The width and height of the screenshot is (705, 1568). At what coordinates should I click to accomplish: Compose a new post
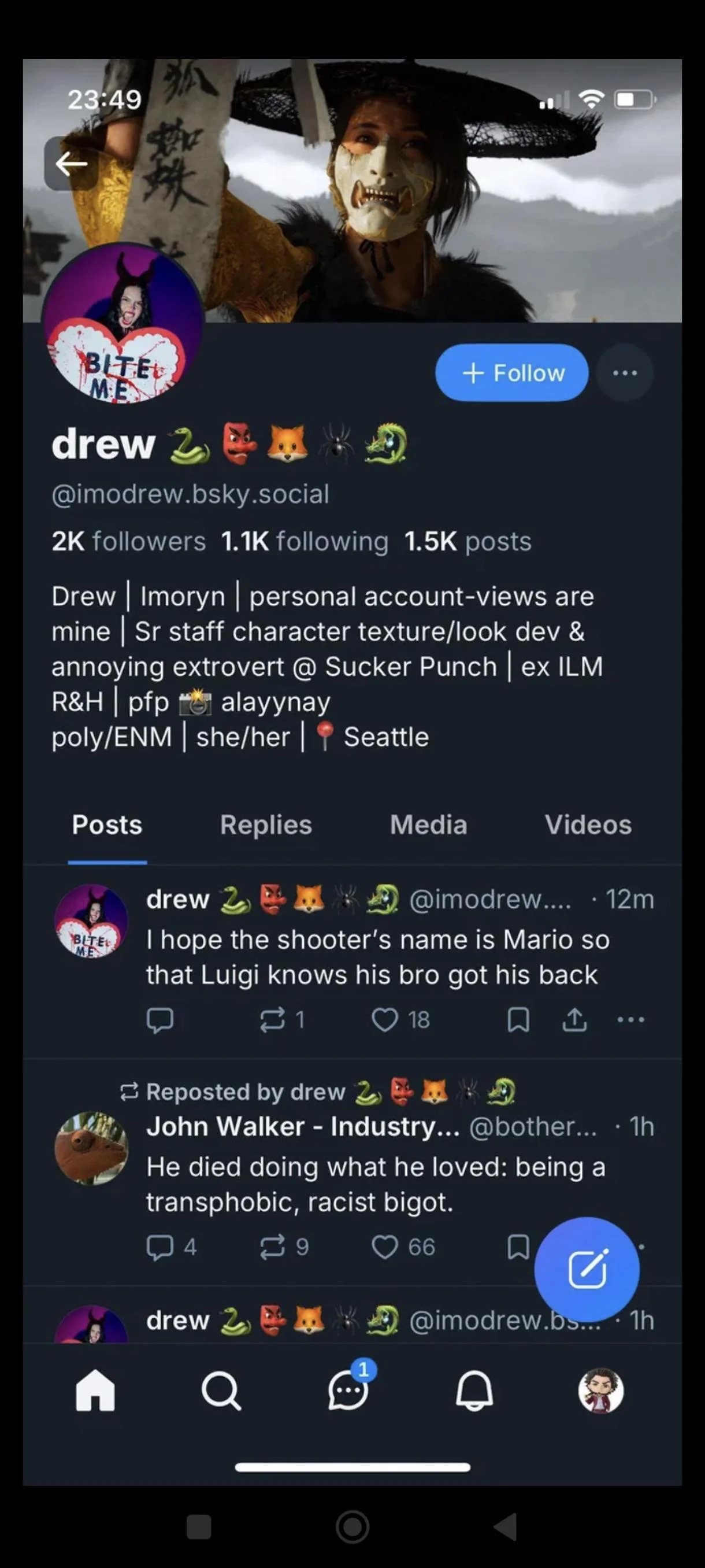click(587, 1269)
